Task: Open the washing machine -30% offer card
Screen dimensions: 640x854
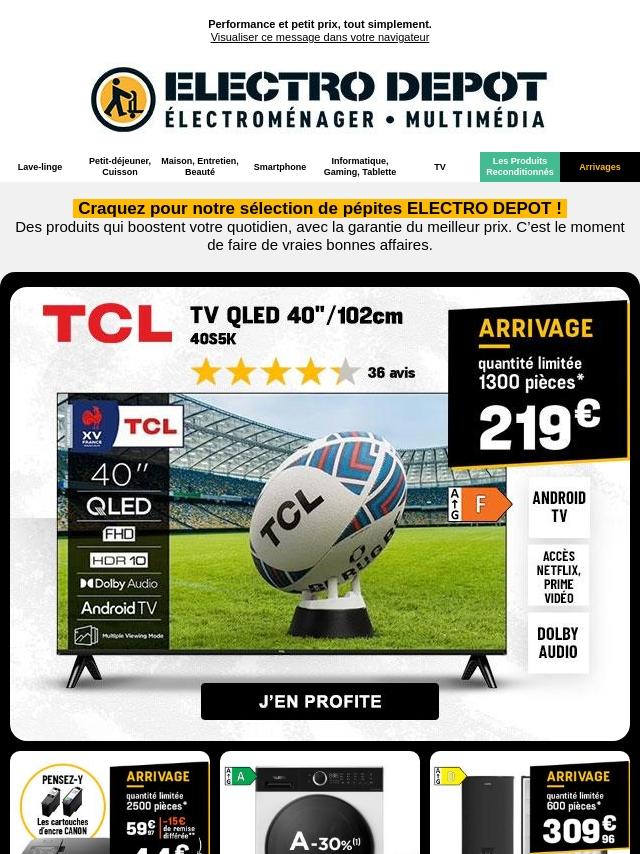Action: (320, 805)
